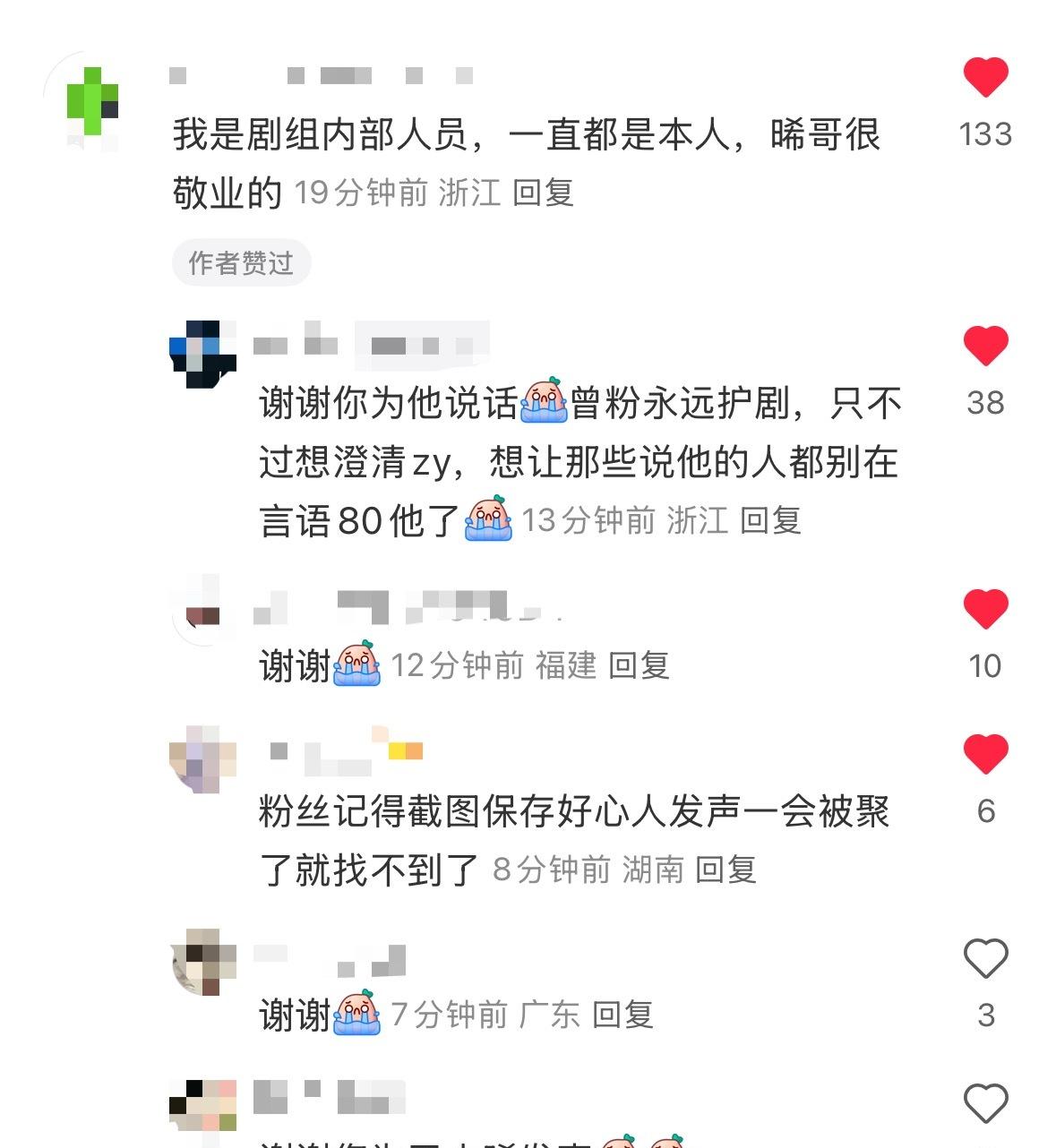The width and height of the screenshot is (1056, 1148).
Task: Reply to the 8分钟前 湖南 comment
Action: pos(725,870)
